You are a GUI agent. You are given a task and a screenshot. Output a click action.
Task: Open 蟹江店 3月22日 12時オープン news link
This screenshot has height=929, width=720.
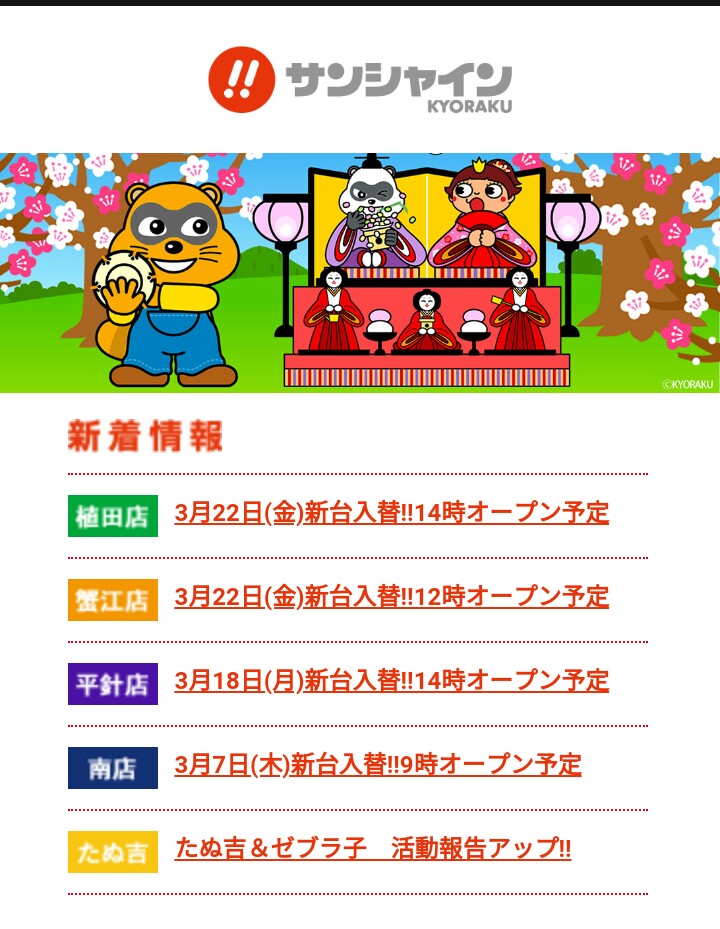pos(391,598)
